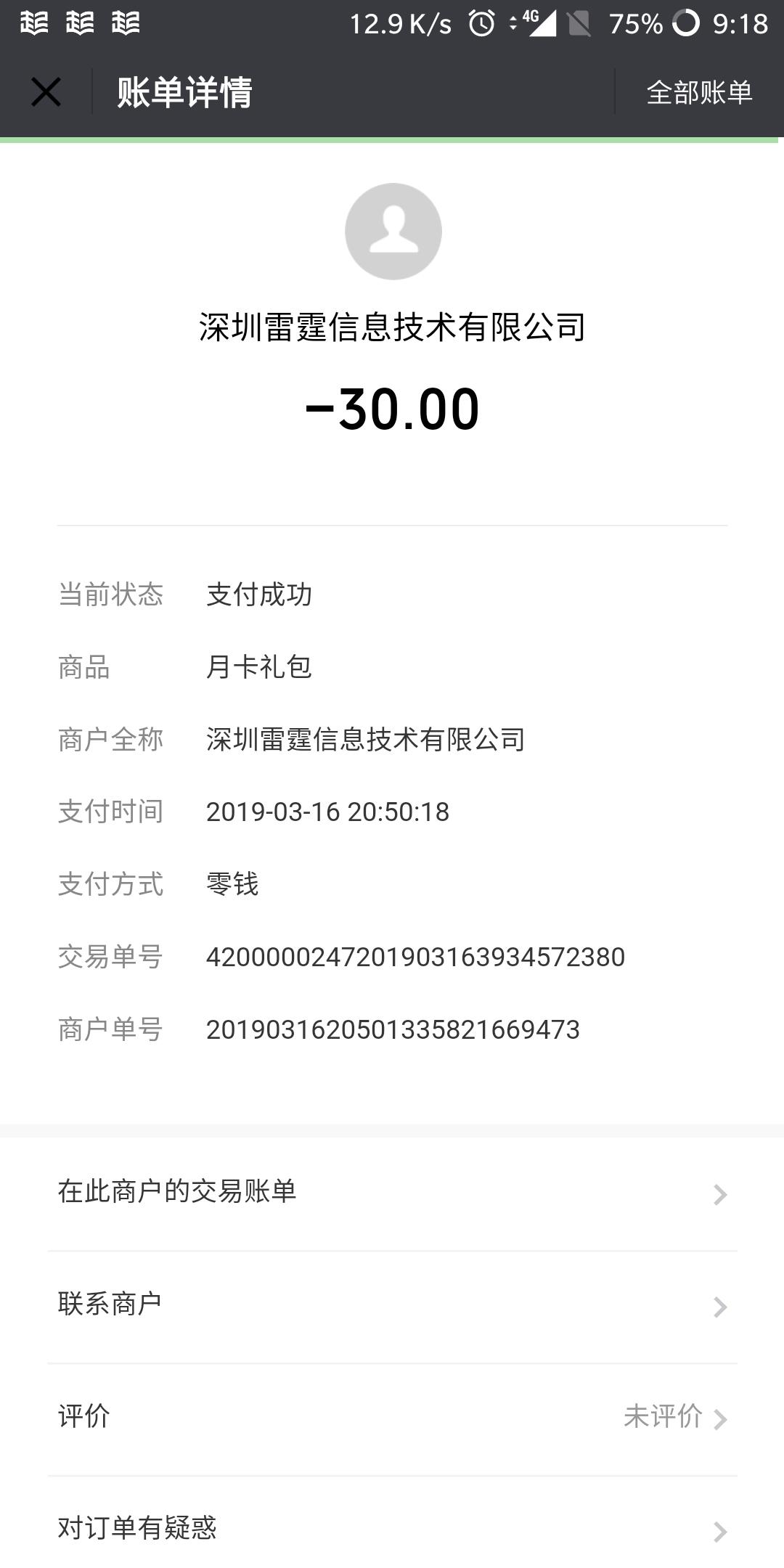Tap 联系商户 to contact the merchant
This screenshot has width=784, height=1568.
pyautogui.click(x=392, y=1307)
